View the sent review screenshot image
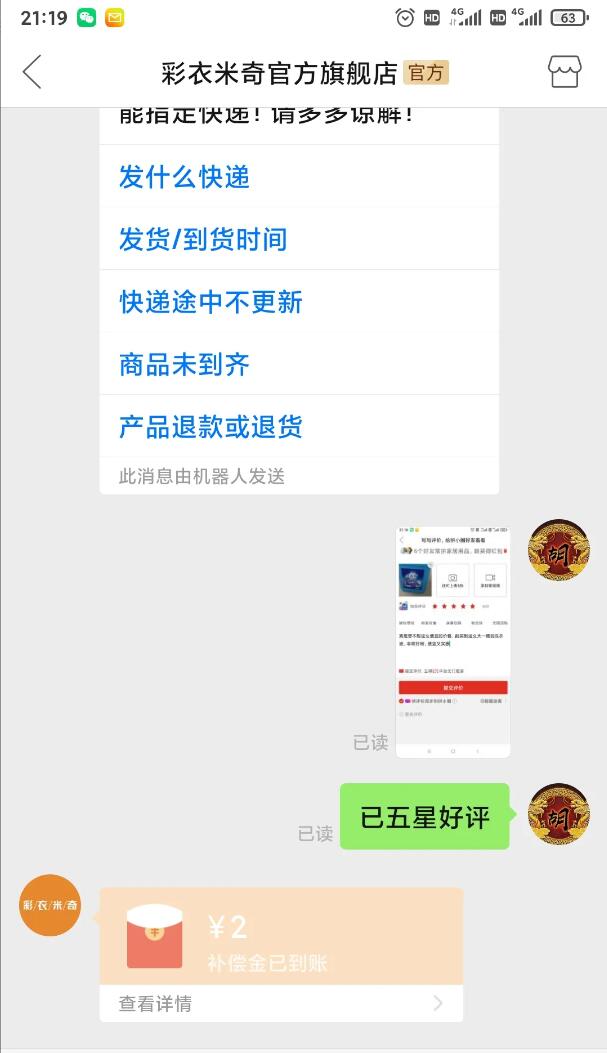The height and width of the screenshot is (1053, 607). click(x=452, y=640)
